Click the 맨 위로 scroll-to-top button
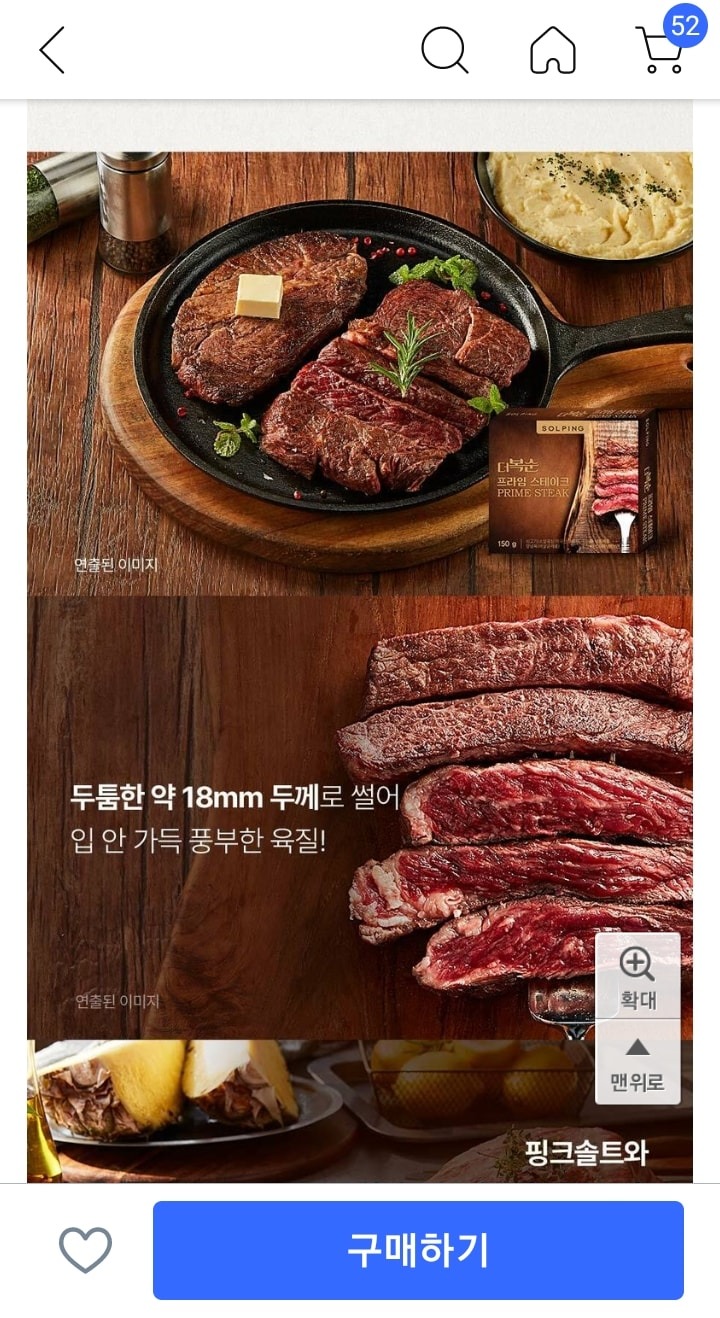Viewport: 720px width, 1318px height. pyautogui.click(x=637, y=1065)
